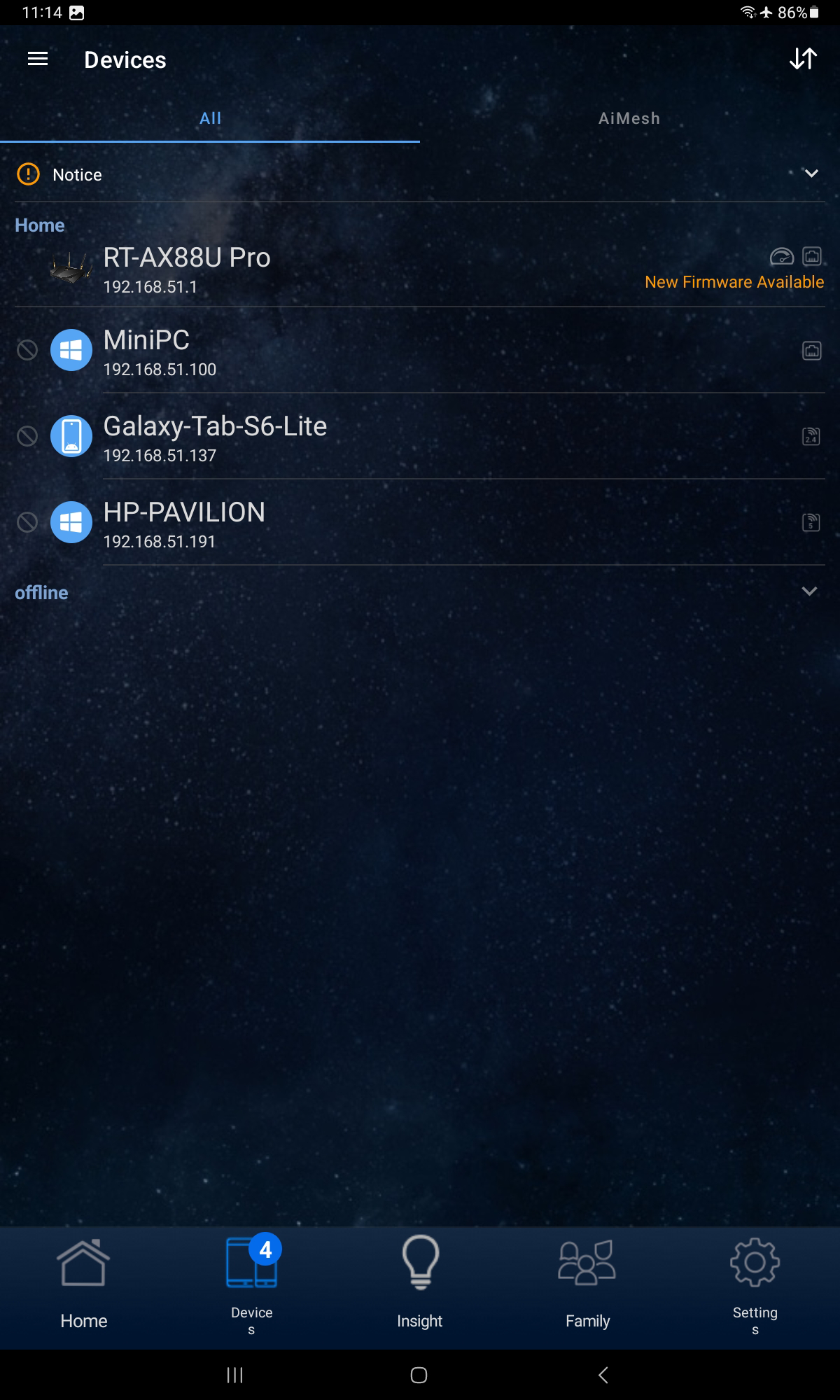This screenshot has height=1400, width=840.
Task: Tap the sort devices icon
Action: 803,59
